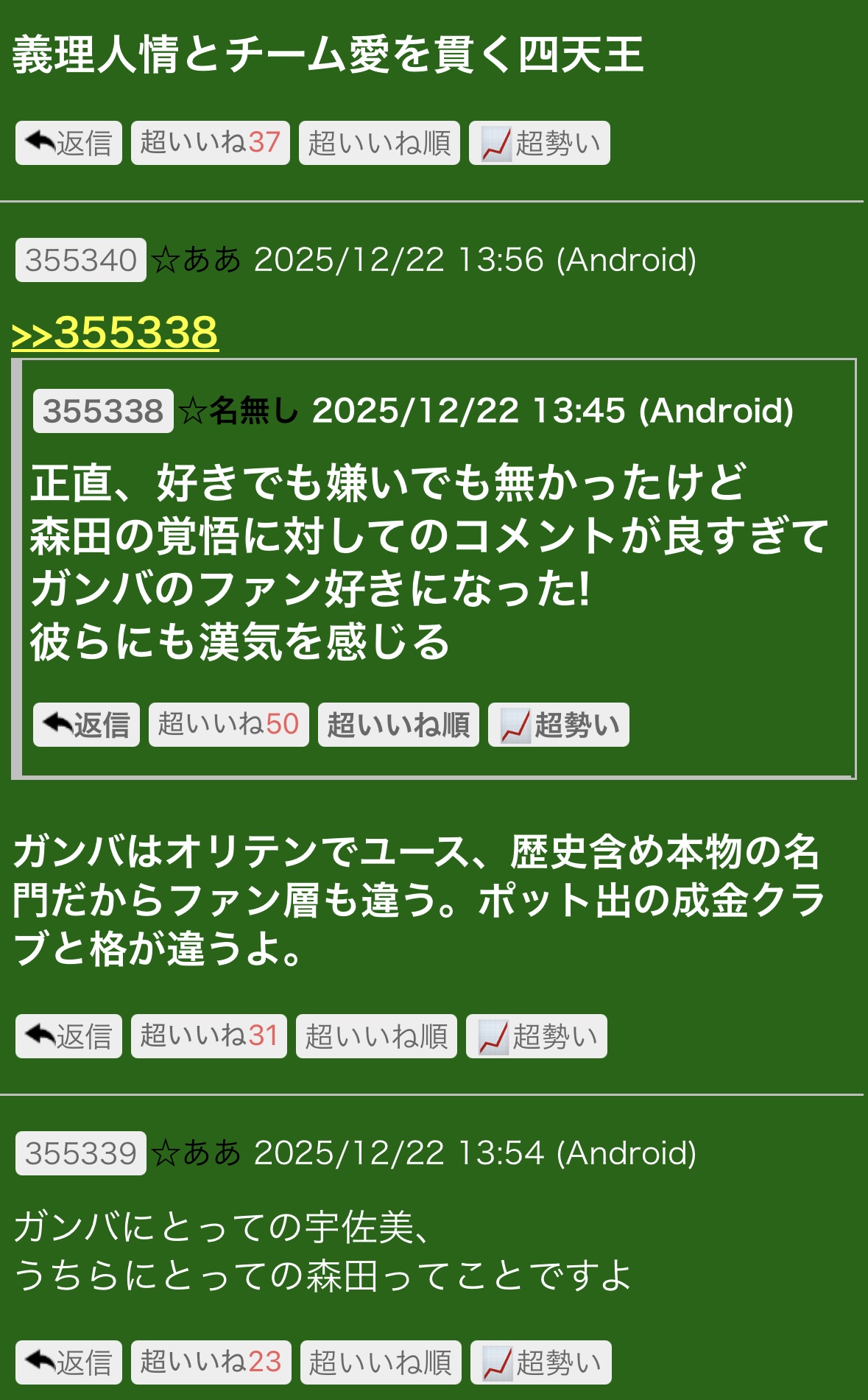This screenshot has width=868, height=1400.
Task: Open 超勢い on the top post
Action: (x=539, y=143)
